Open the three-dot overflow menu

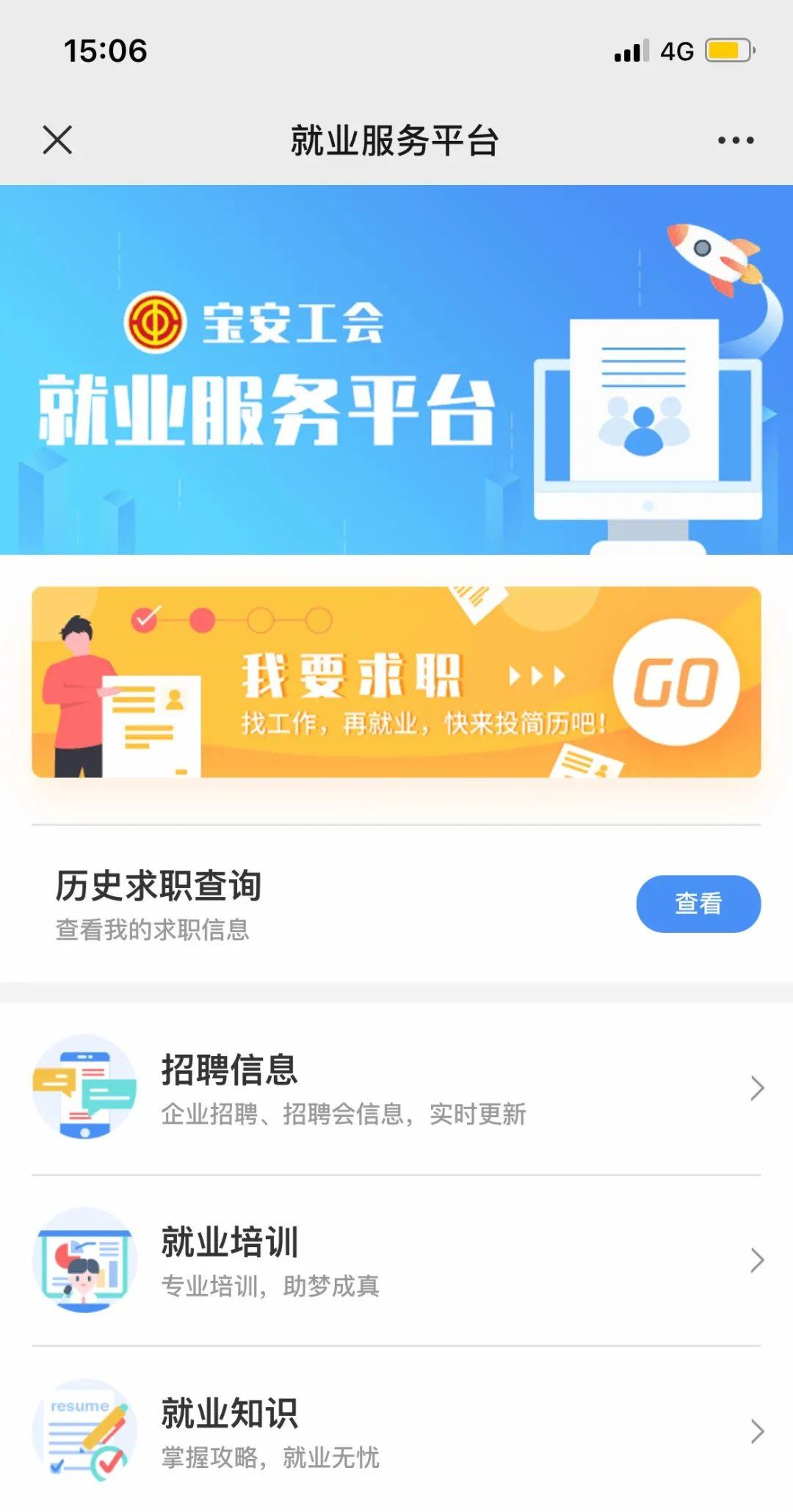coord(736,140)
